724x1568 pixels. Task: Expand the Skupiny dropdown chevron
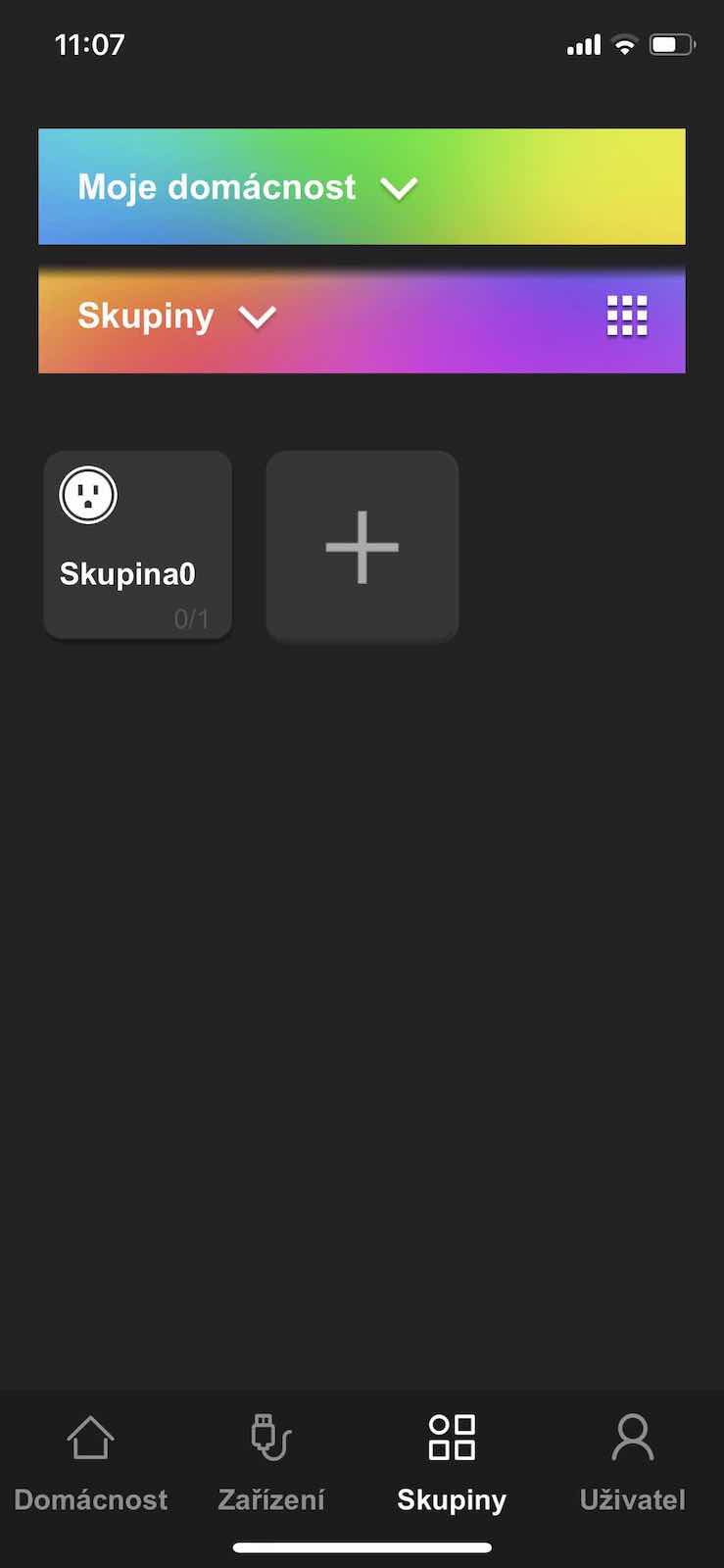pyautogui.click(x=258, y=318)
